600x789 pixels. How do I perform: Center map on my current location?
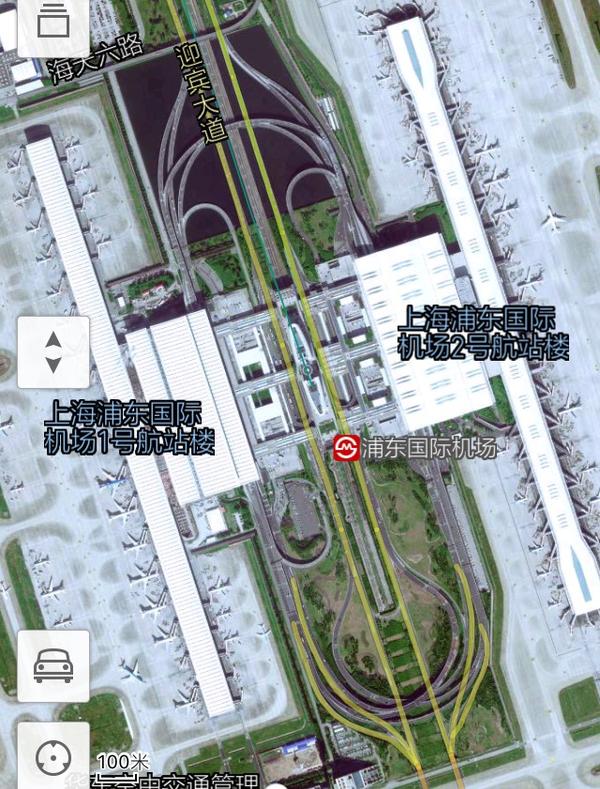click(x=53, y=758)
